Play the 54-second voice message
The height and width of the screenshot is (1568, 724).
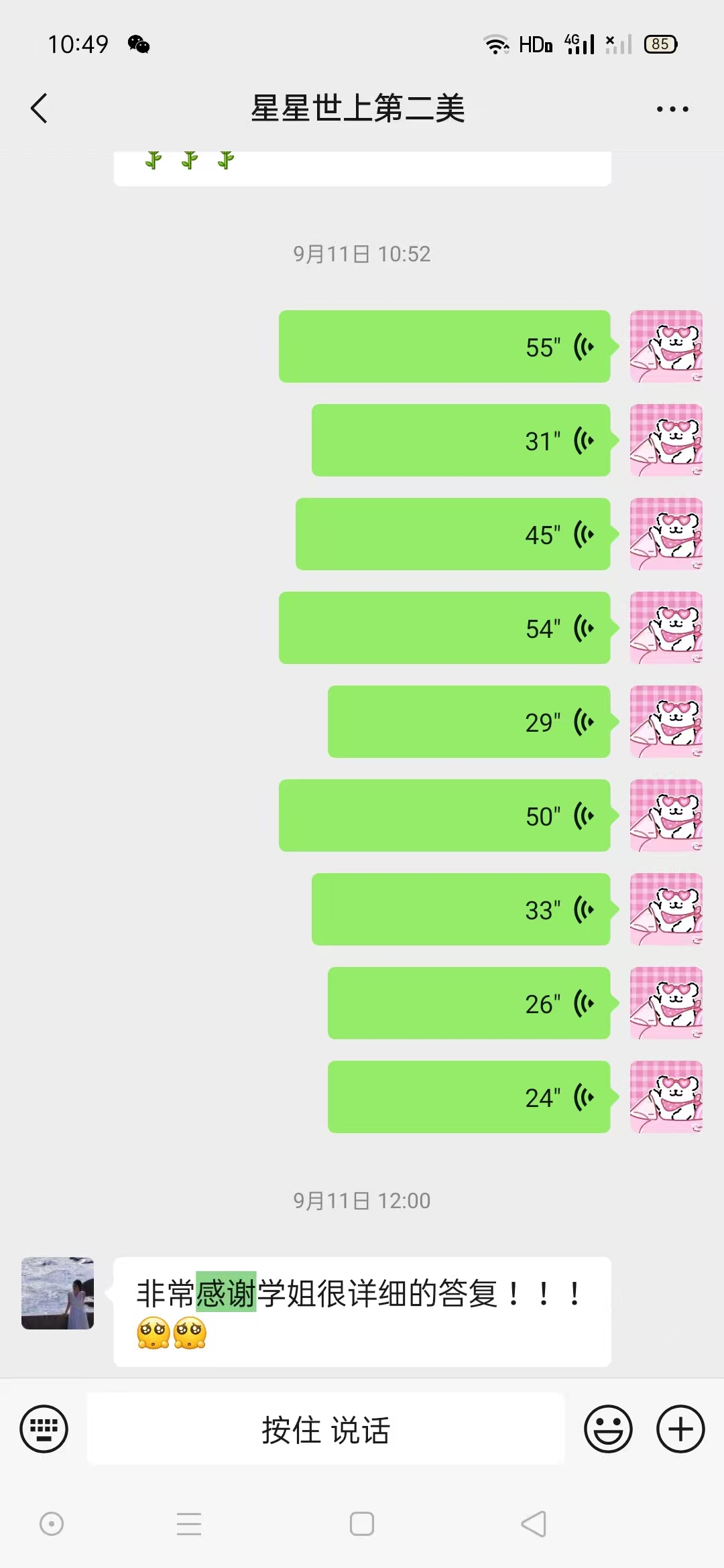click(x=444, y=629)
